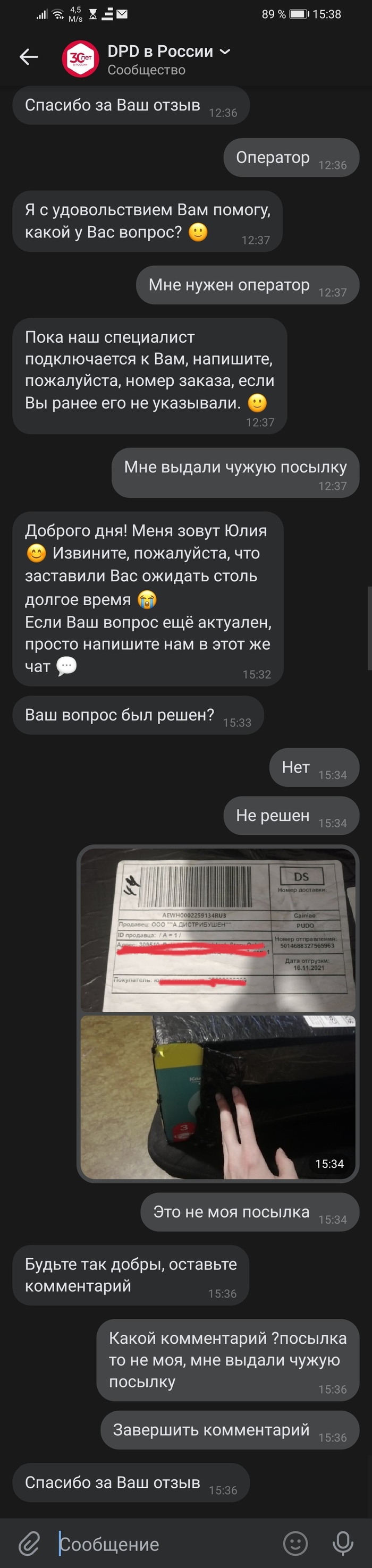Record a voice message with microphone
The image size is (372, 1568).
click(x=343, y=1543)
